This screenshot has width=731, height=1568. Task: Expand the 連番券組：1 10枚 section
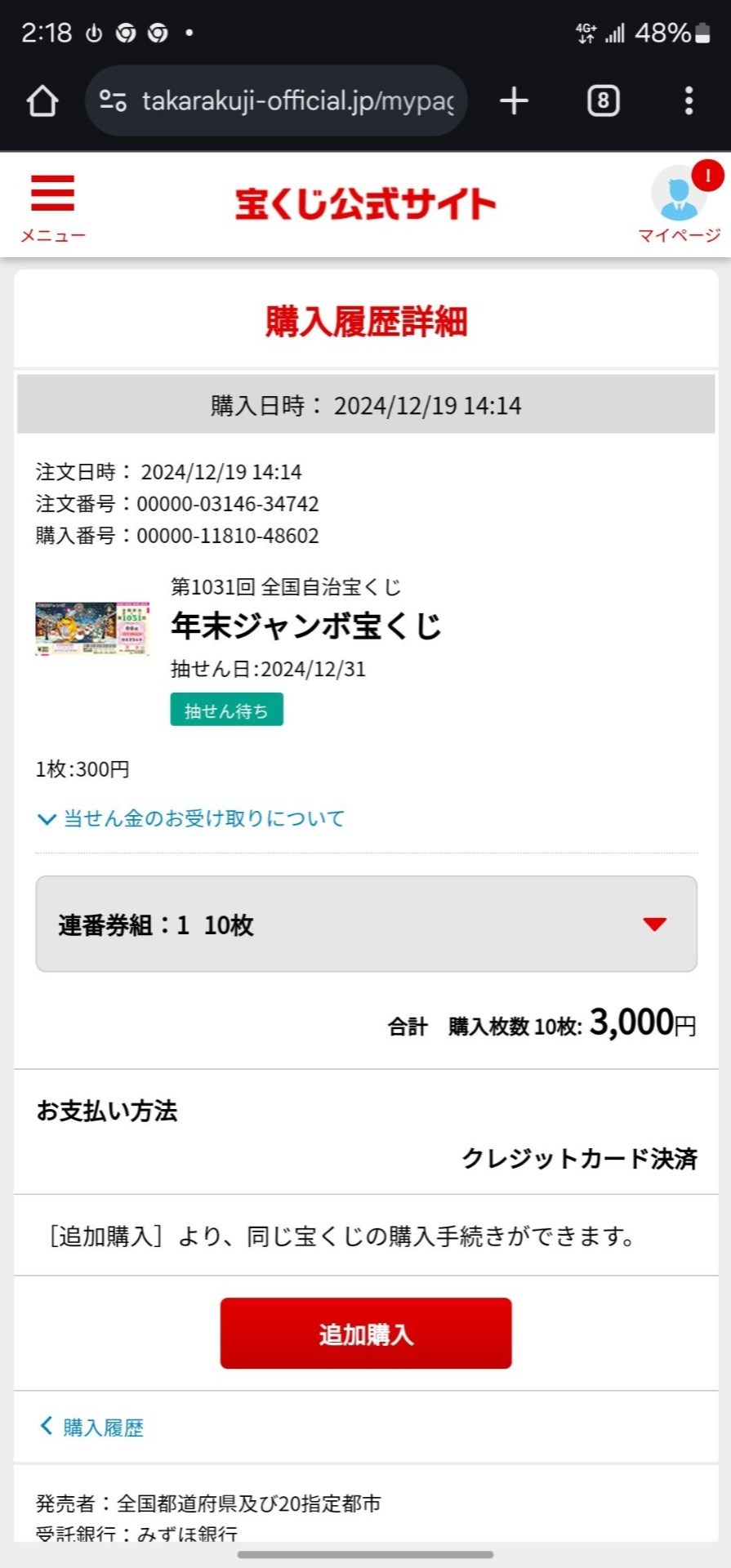(366, 924)
